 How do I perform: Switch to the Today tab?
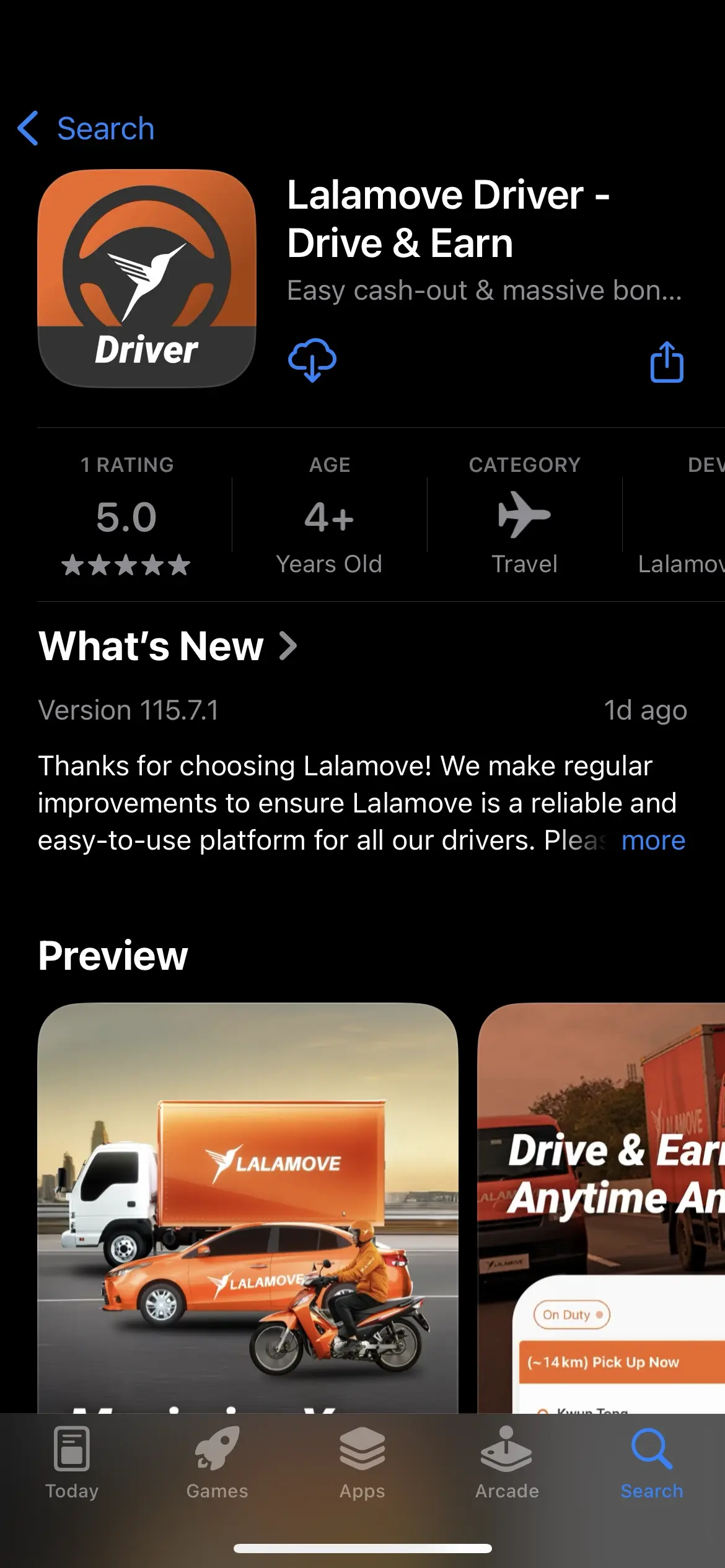pyautogui.click(x=72, y=1463)
